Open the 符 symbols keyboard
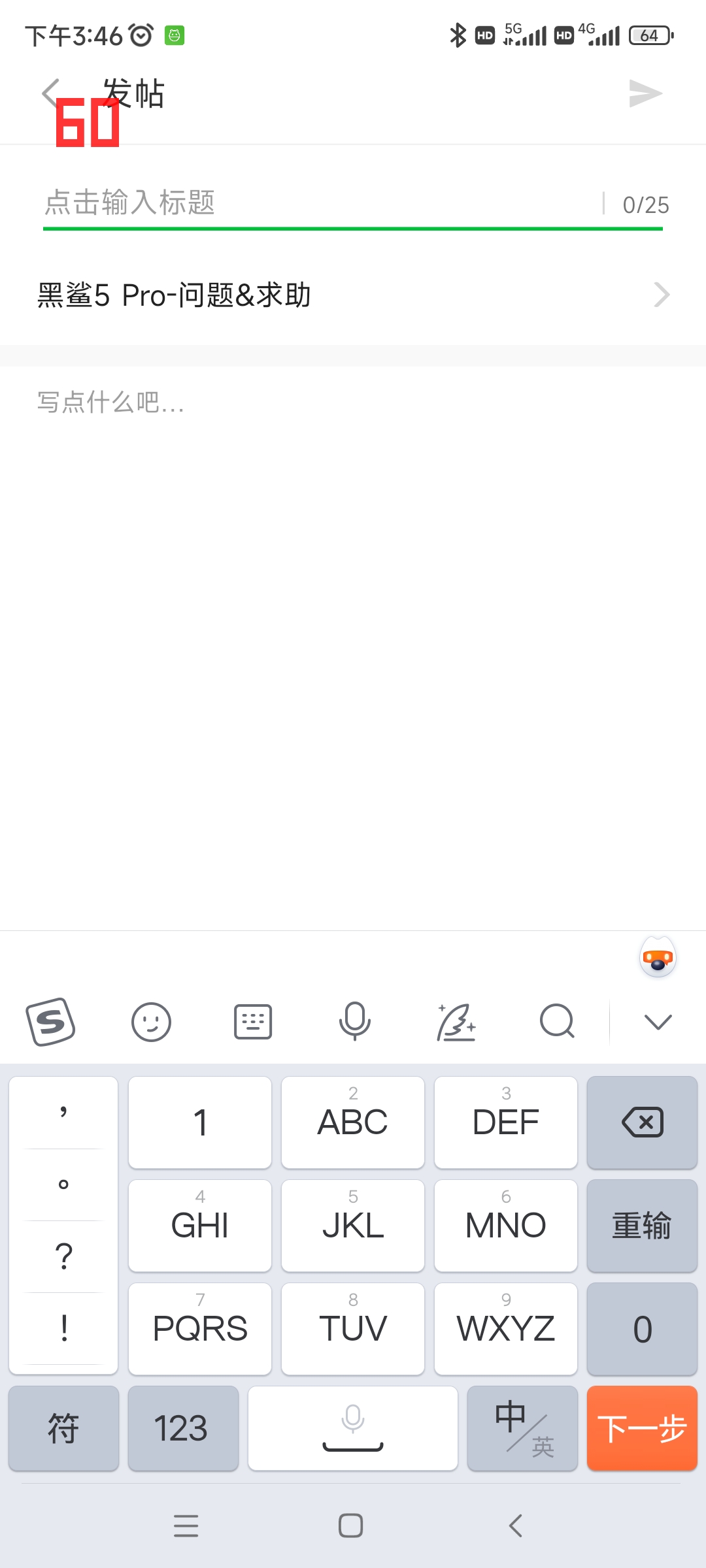This screenshot has width=706, height=1568. (63, 1428)
